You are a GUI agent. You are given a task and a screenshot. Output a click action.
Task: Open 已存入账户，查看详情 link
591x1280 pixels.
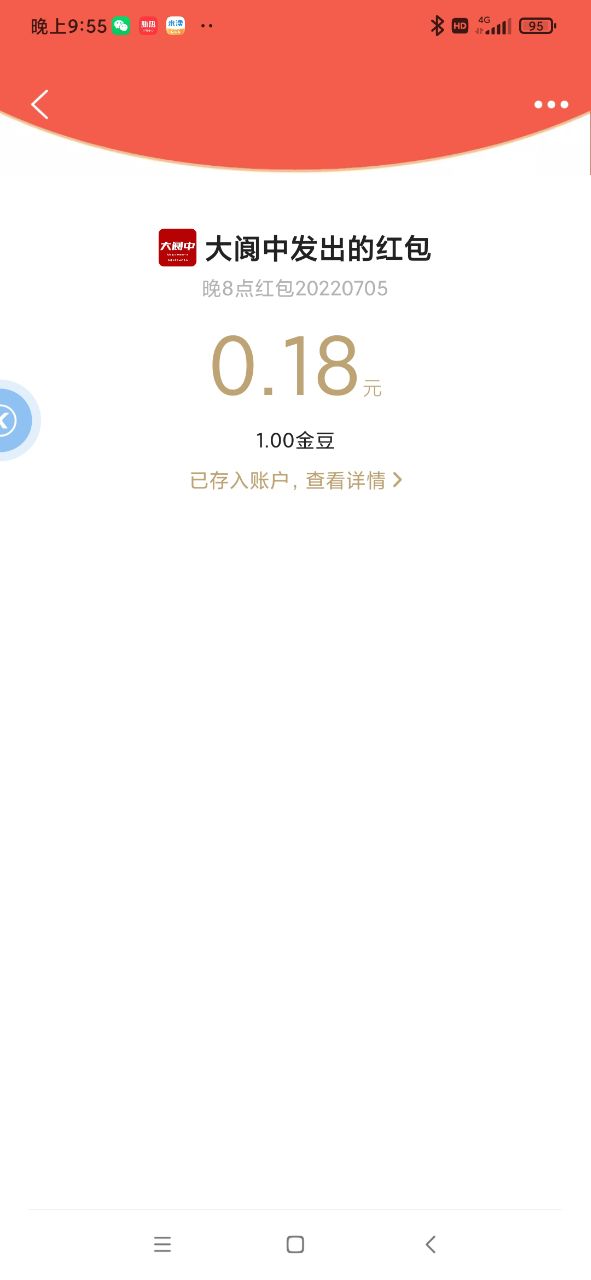(296, 480)
